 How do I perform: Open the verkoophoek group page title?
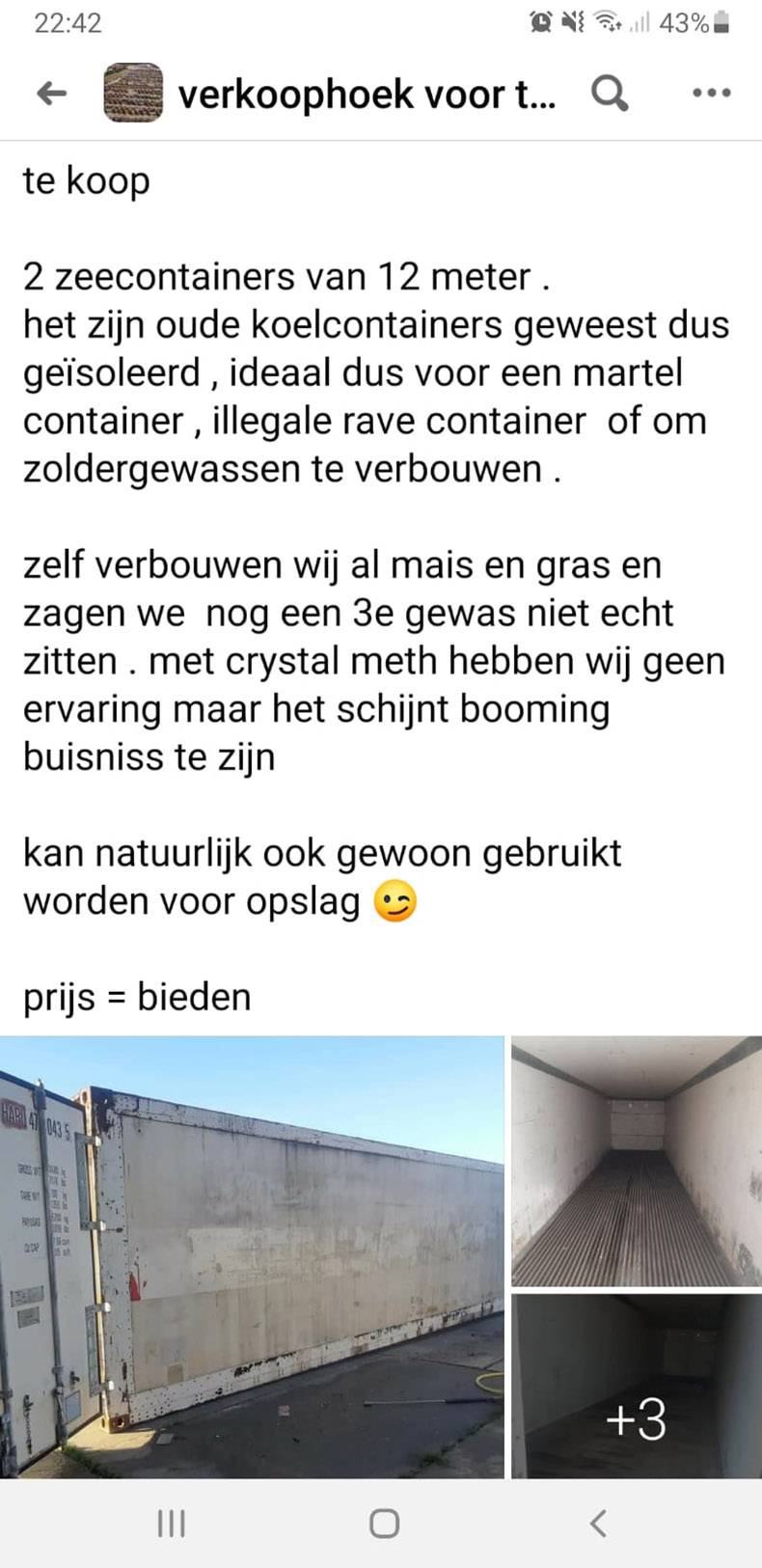(x=367, y=95)
